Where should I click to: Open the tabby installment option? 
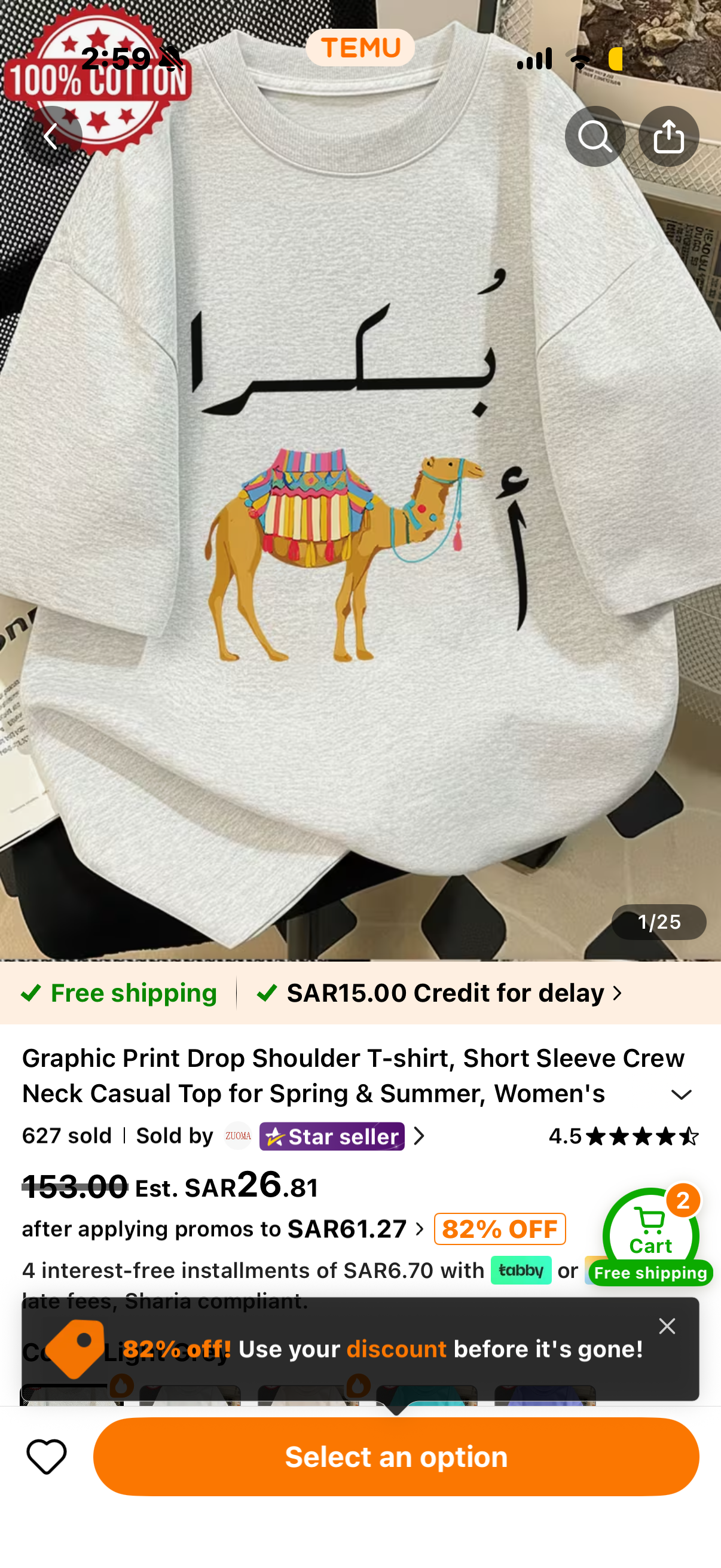point(521,1270)
